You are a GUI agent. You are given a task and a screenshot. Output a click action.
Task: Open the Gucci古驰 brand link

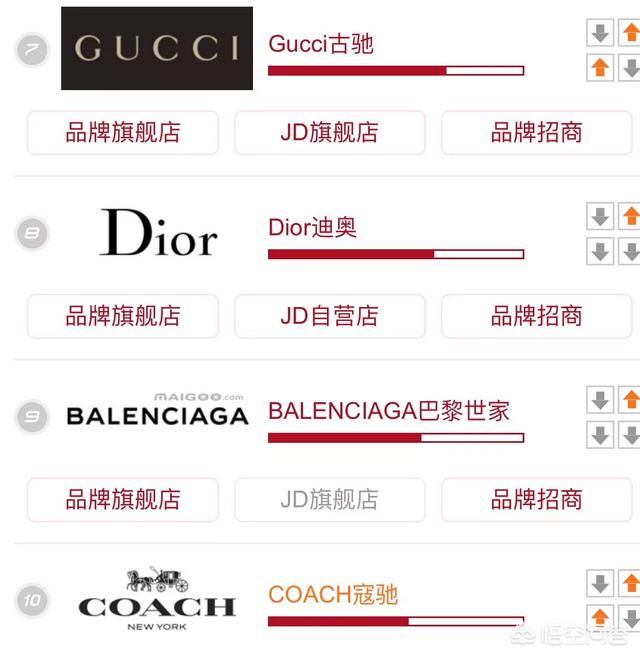click(x=321, y=44)
